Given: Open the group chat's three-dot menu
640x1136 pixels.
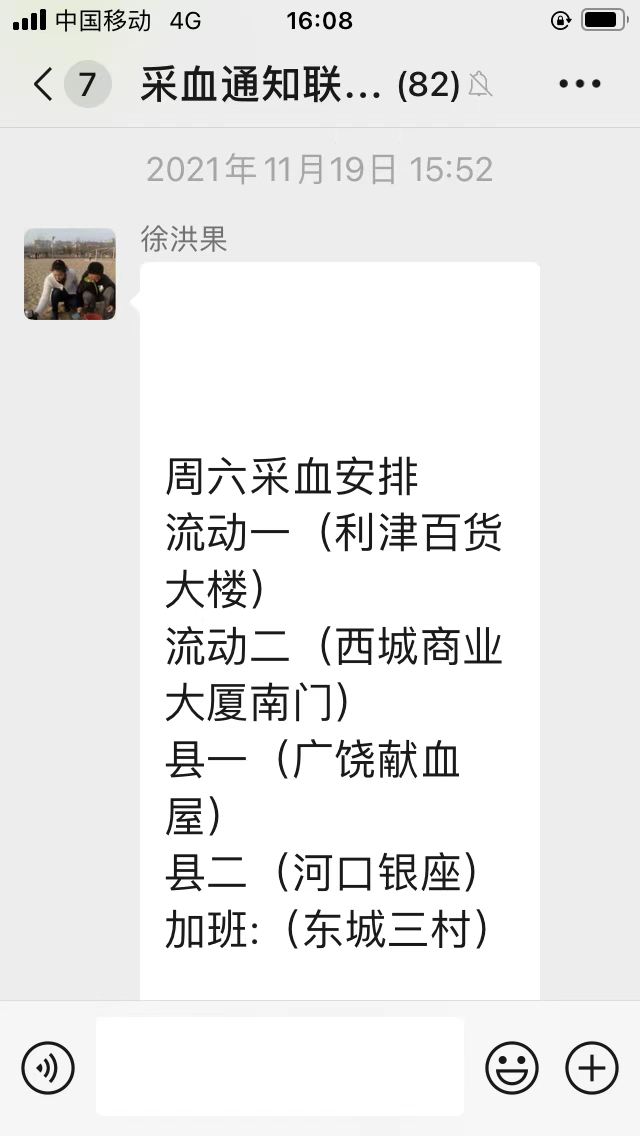Looking at the screenshot, I should 580,84.
